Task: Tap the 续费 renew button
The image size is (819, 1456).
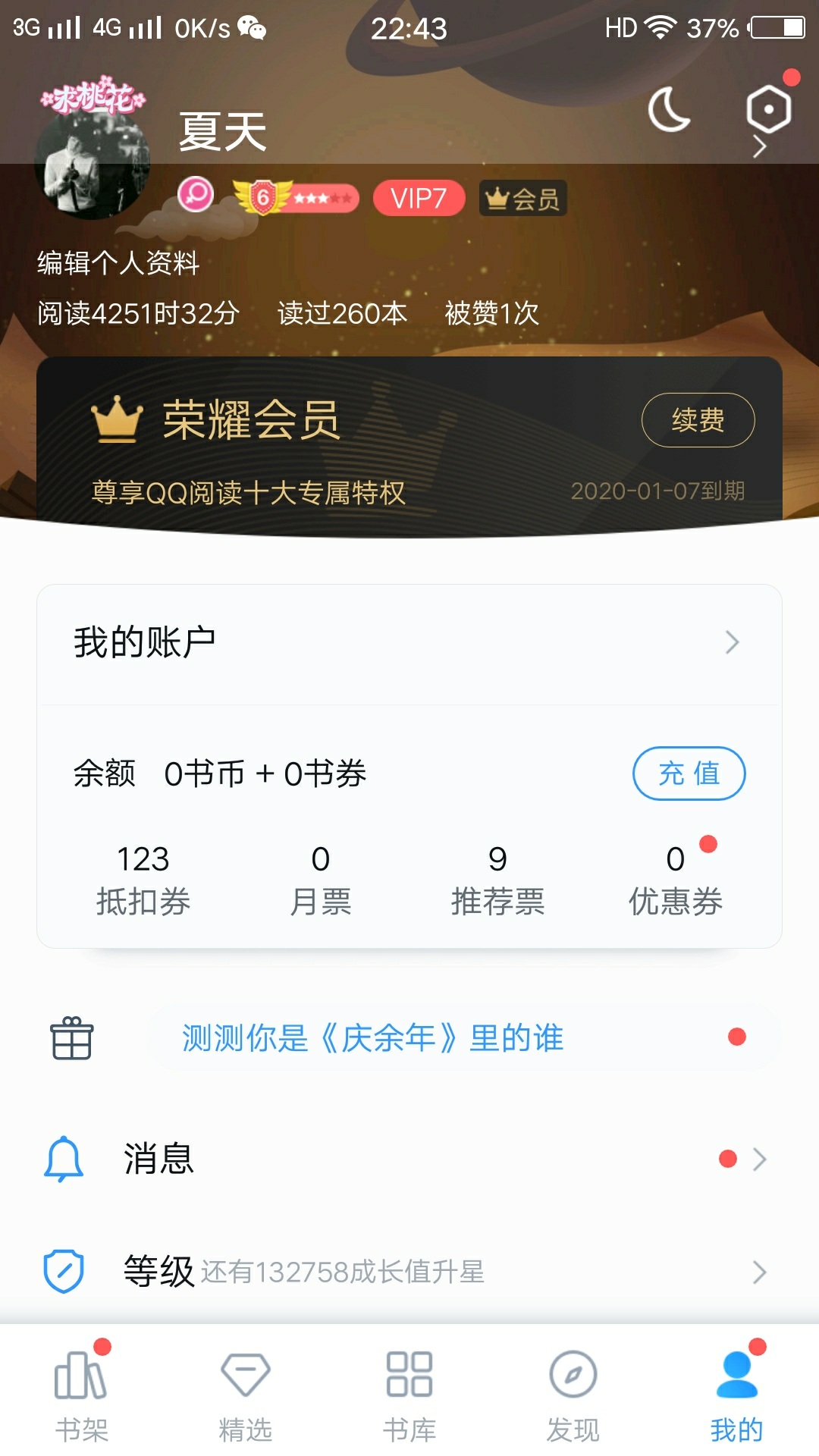Action: pyautogui.click(x=698, y=420)
